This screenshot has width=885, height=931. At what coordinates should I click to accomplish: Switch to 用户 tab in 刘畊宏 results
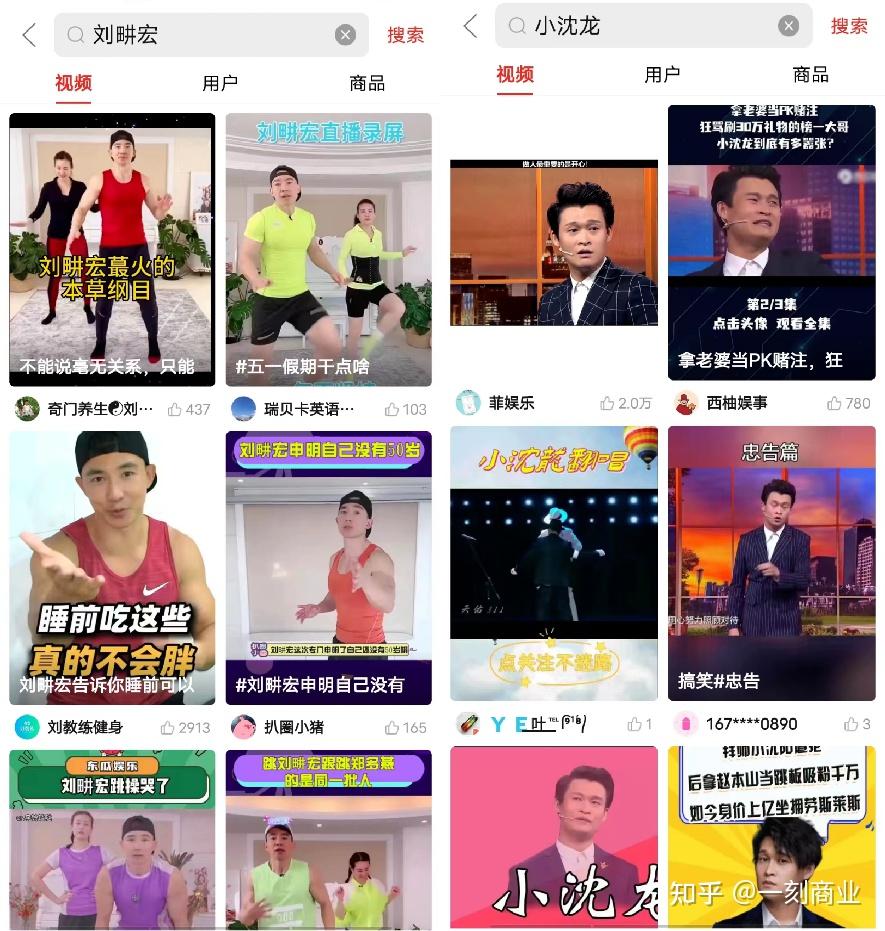coord(220,83)
